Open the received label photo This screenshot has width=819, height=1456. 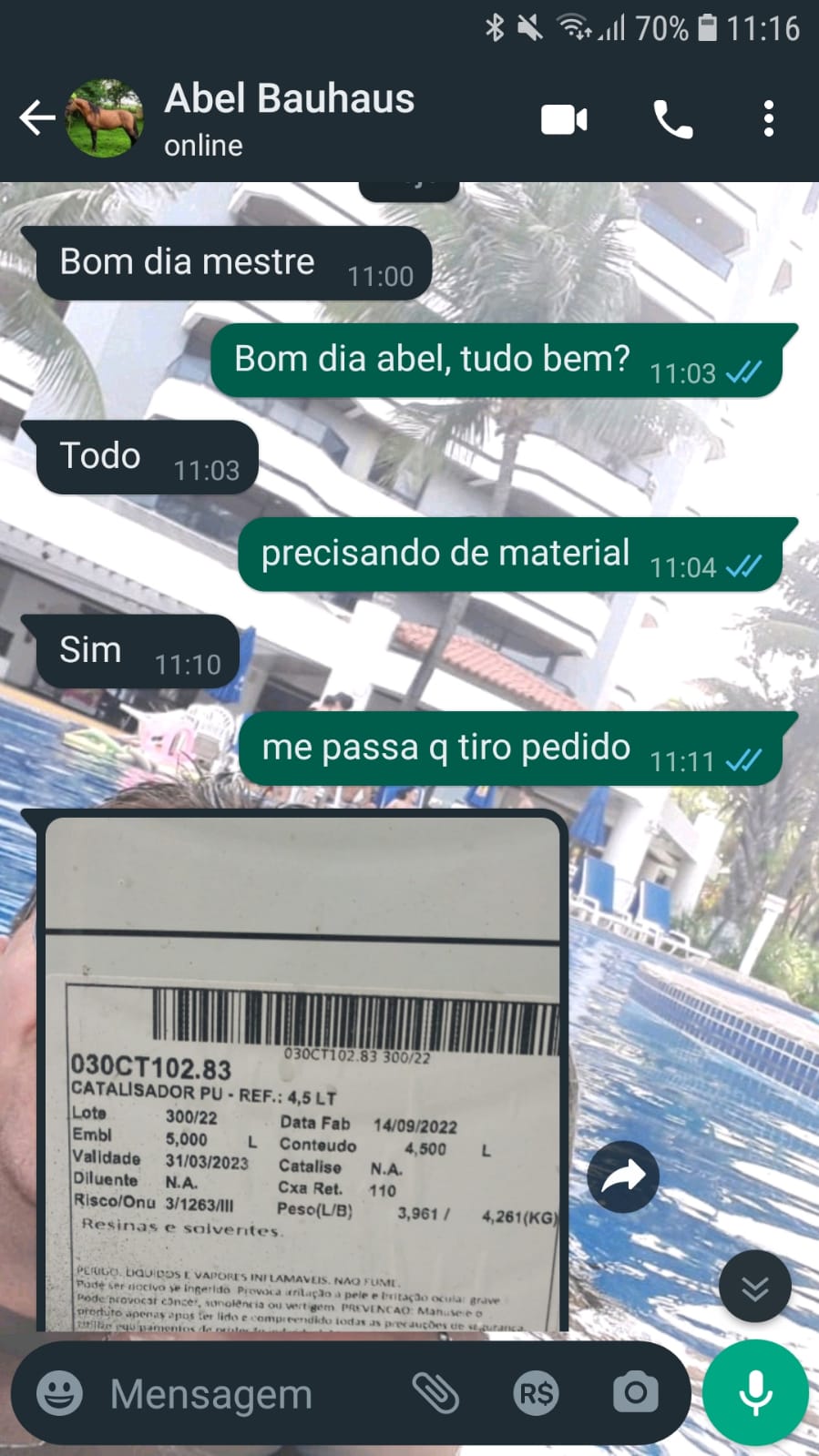point(302,1074)
